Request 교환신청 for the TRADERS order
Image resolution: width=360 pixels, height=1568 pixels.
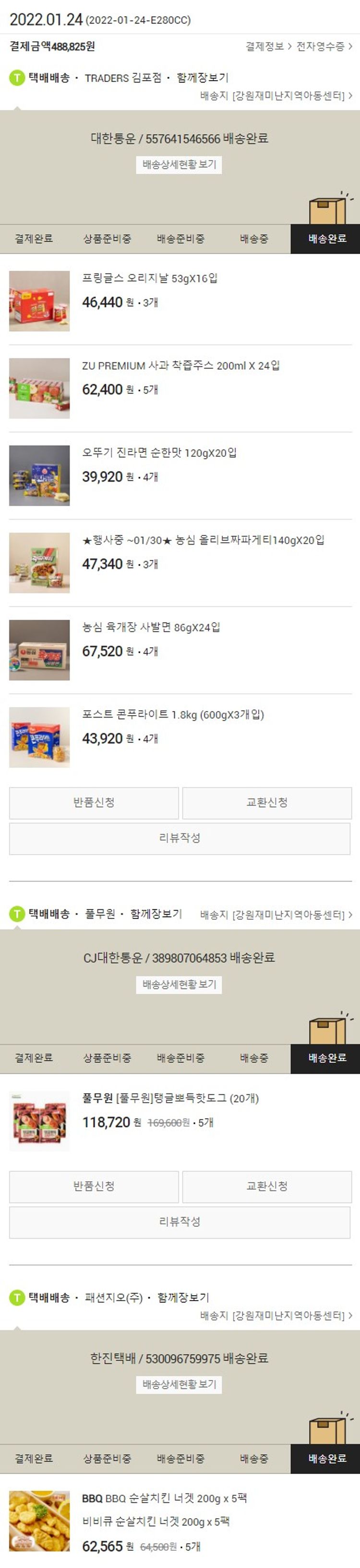267,802
